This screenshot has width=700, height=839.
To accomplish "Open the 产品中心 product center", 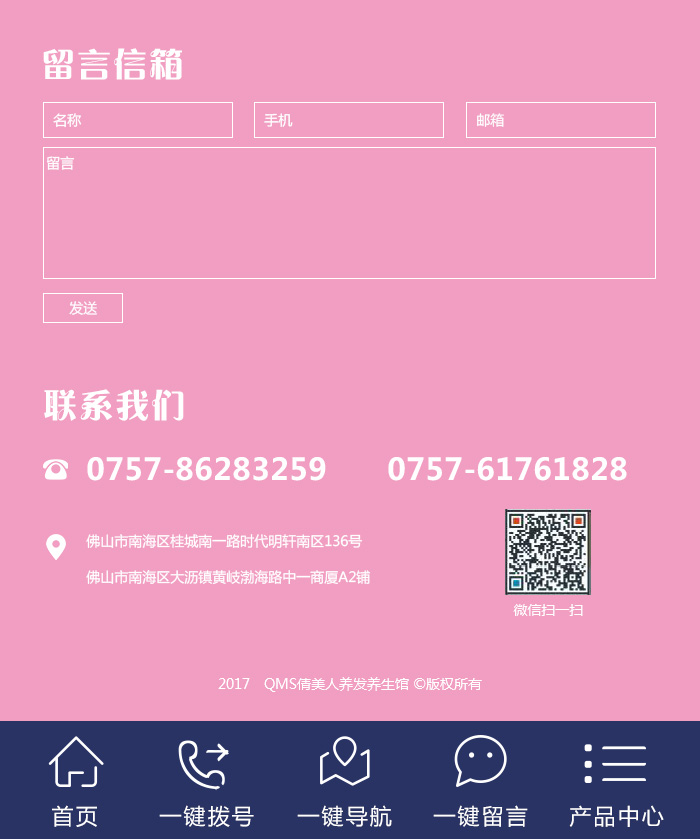I will 616,781.
